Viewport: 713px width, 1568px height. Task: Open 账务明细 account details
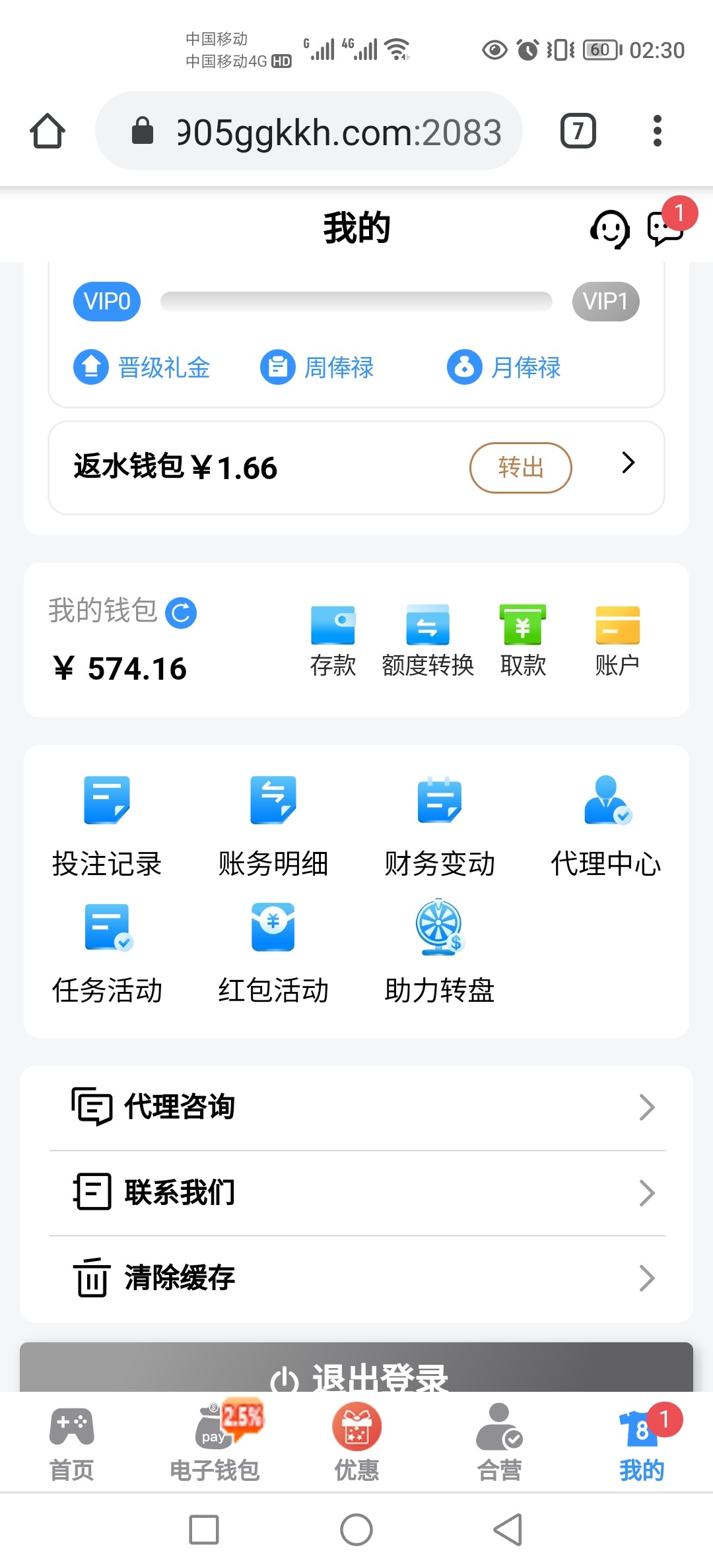tap(273, 825)
